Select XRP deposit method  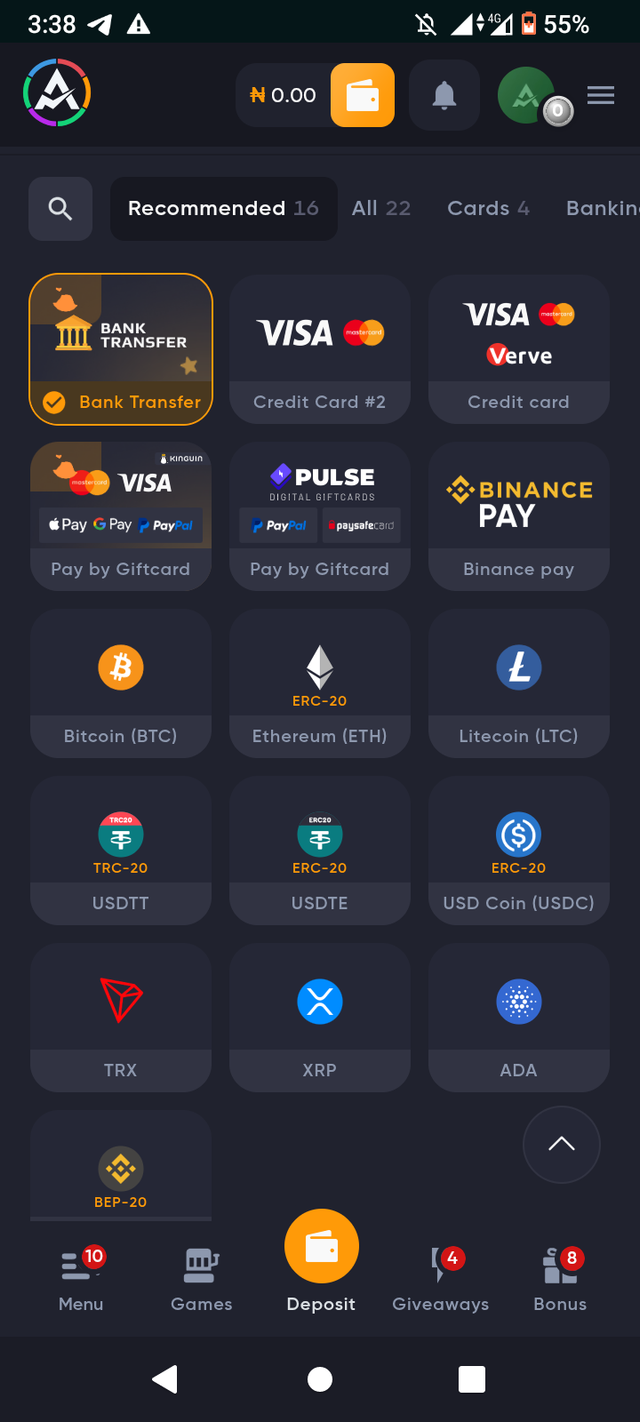pos(320,1017)
